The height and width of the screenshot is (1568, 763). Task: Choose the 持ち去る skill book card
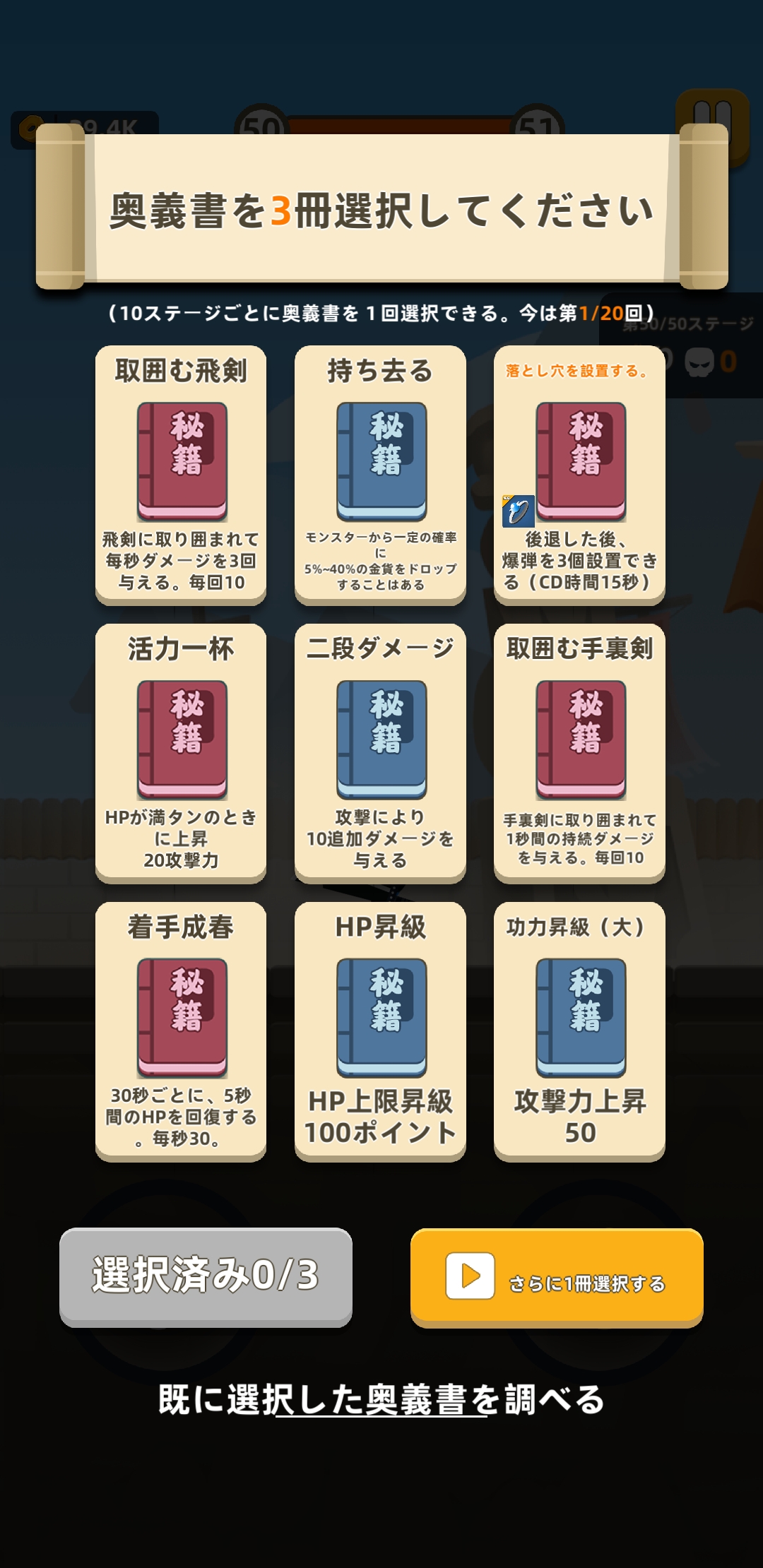tap(380, 473)
